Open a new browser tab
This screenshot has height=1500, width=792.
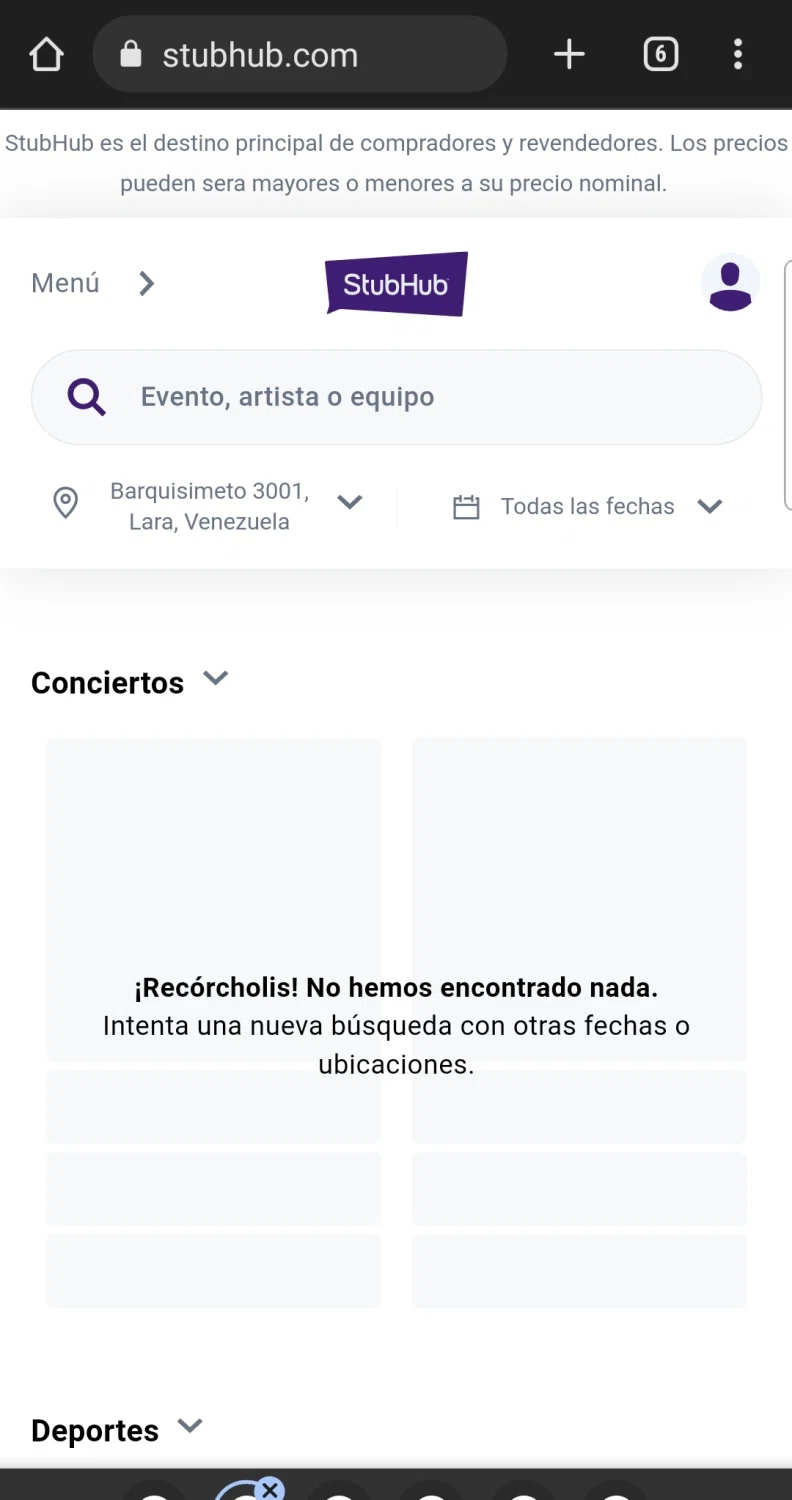click(x=569, y=54)
